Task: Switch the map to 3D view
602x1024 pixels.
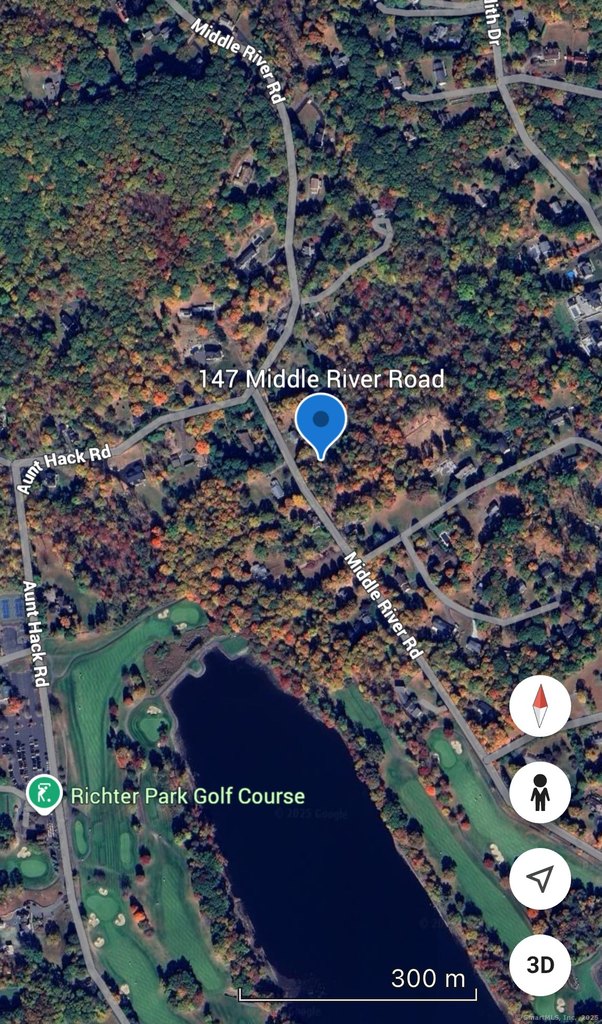Action: (540, 965)
